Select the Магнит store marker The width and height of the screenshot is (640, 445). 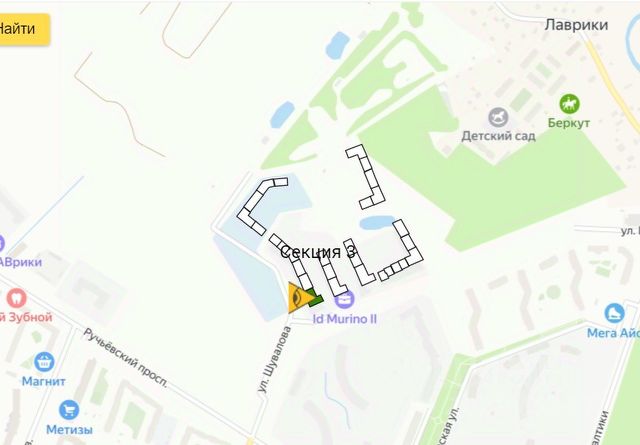click(x=44, y=362)
